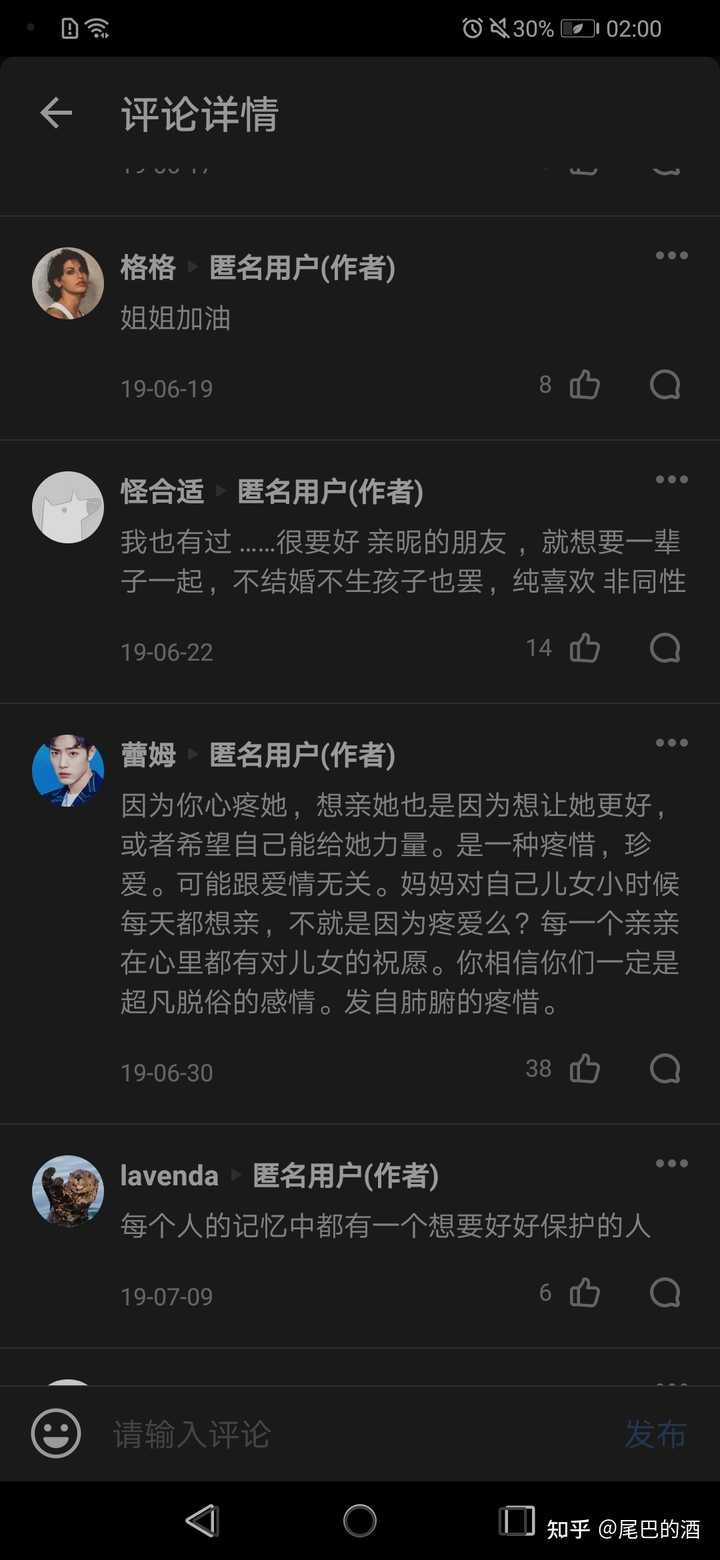Viewport: 720px width, 1560px height.
Task: Open more options on 格格's comment
Action: pyautogui.click(x=671, y=256)
